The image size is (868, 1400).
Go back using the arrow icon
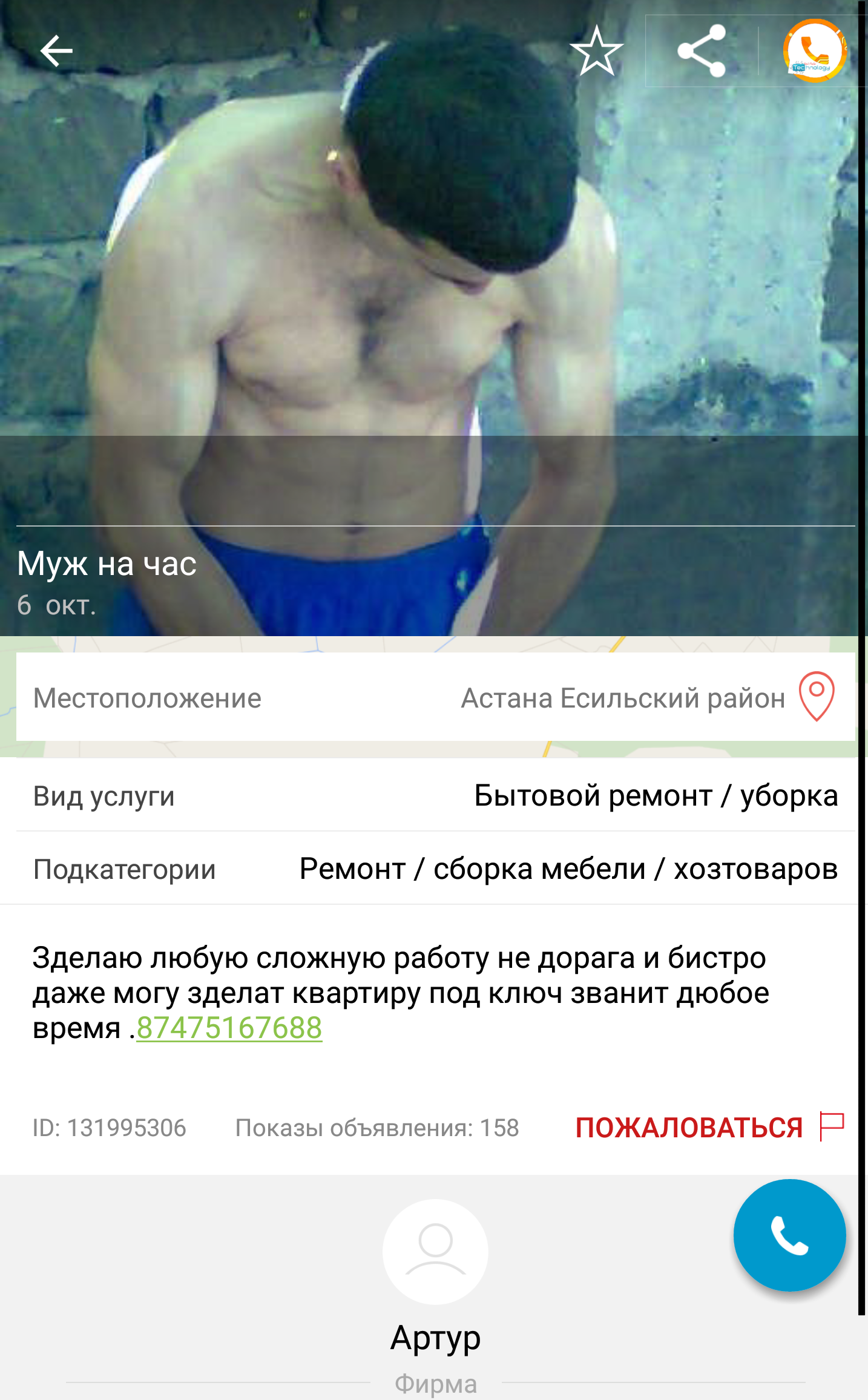[x=56, y=50]
